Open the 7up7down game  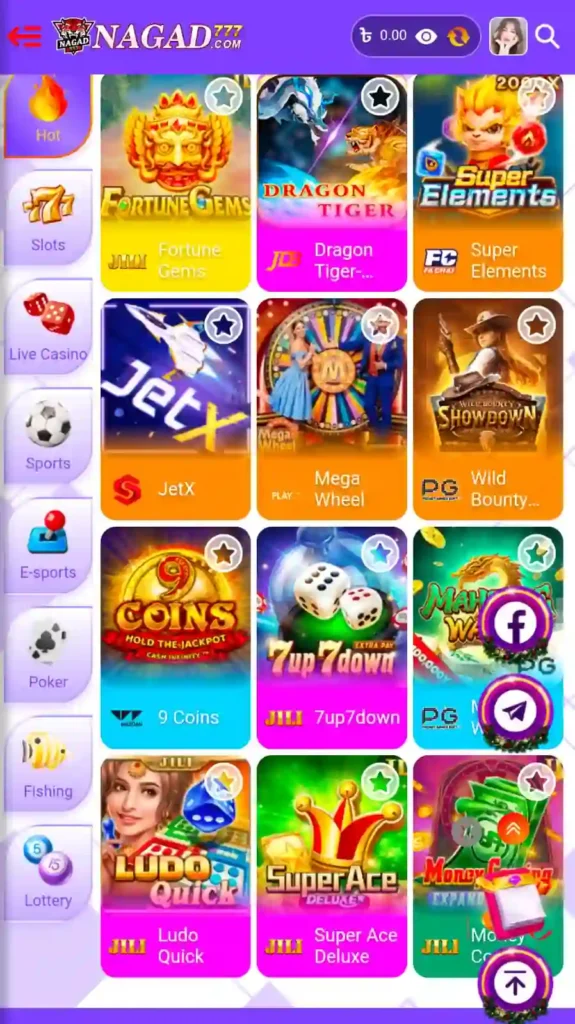point(332,638)
